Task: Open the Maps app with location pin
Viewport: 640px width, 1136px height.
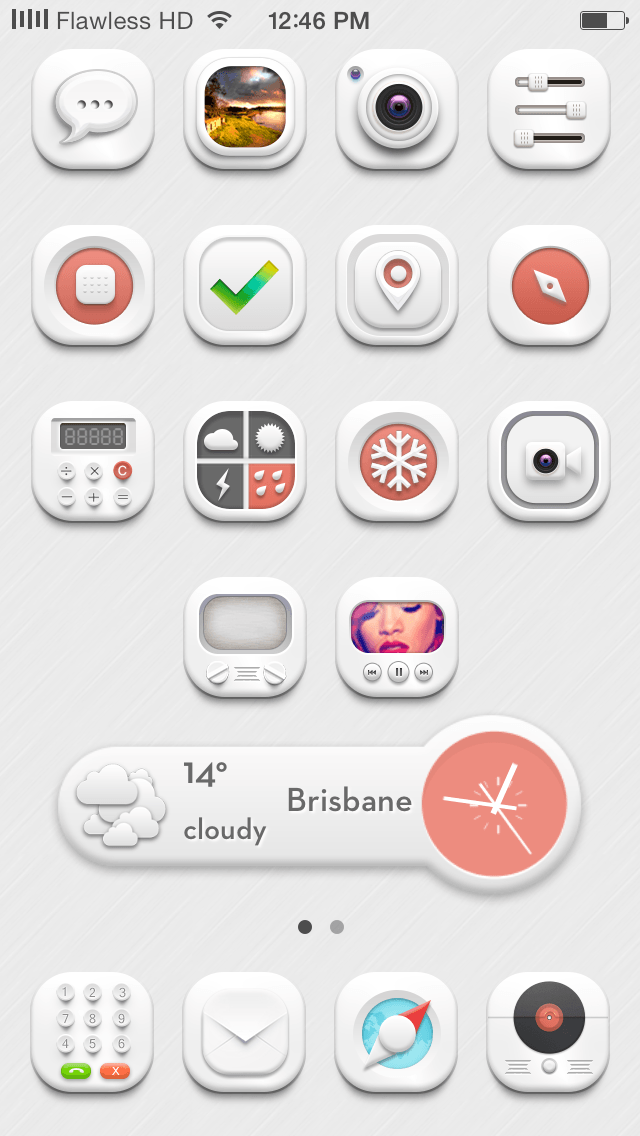Action: (397, 285)
